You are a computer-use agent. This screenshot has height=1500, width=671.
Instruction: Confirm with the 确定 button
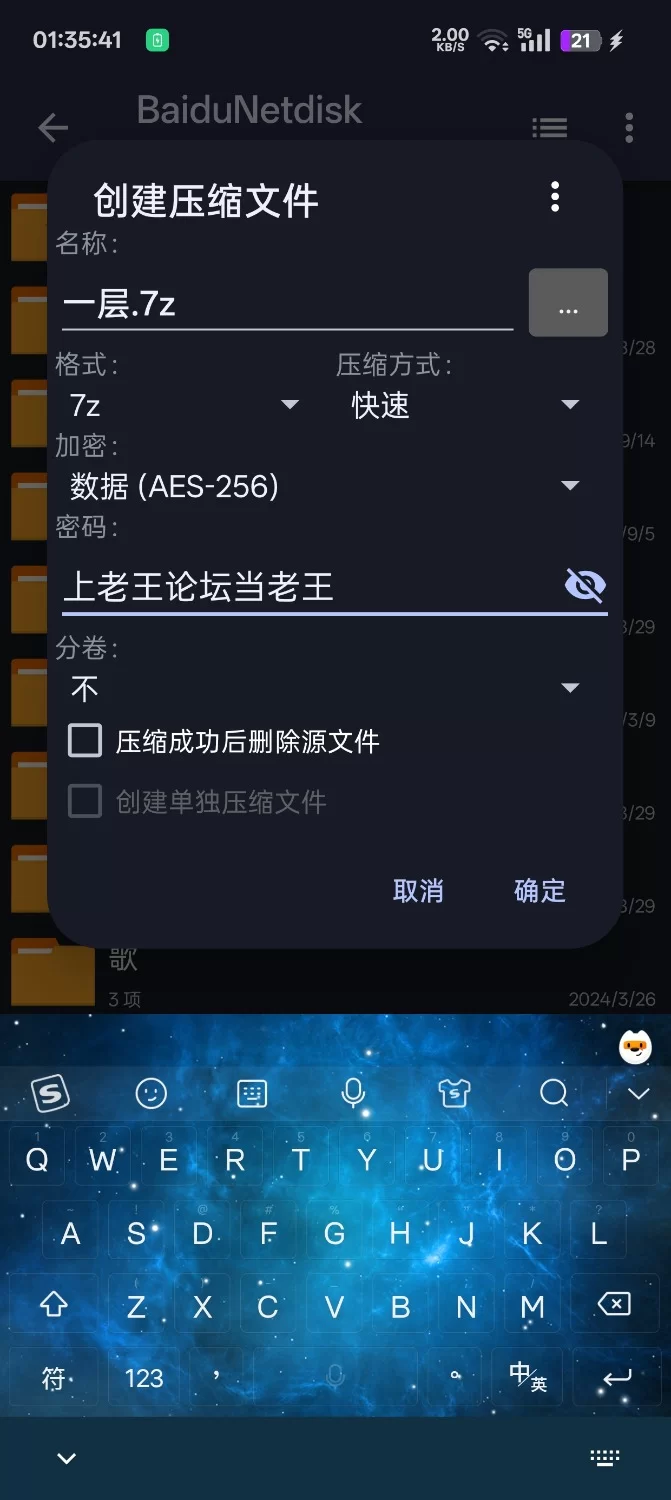pyautogui.click(x=540, y=891)
